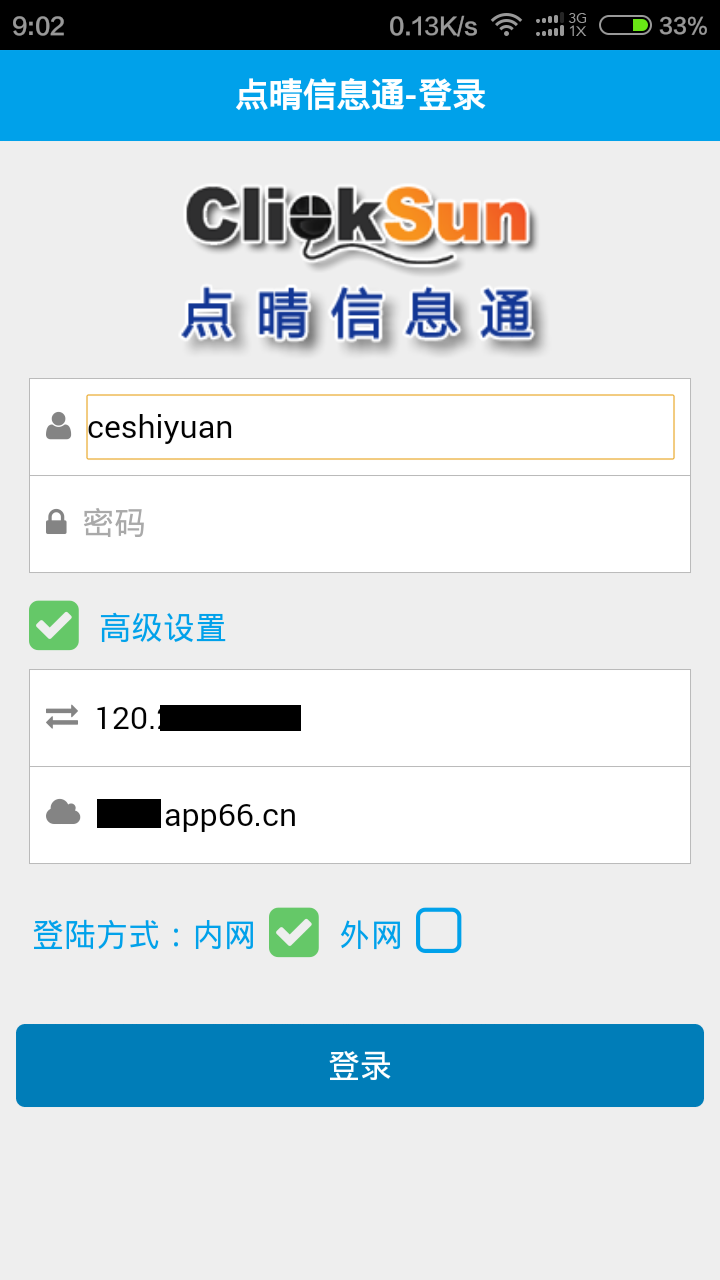Select the 外网 login mode checkbox

(x=439, y=931)
